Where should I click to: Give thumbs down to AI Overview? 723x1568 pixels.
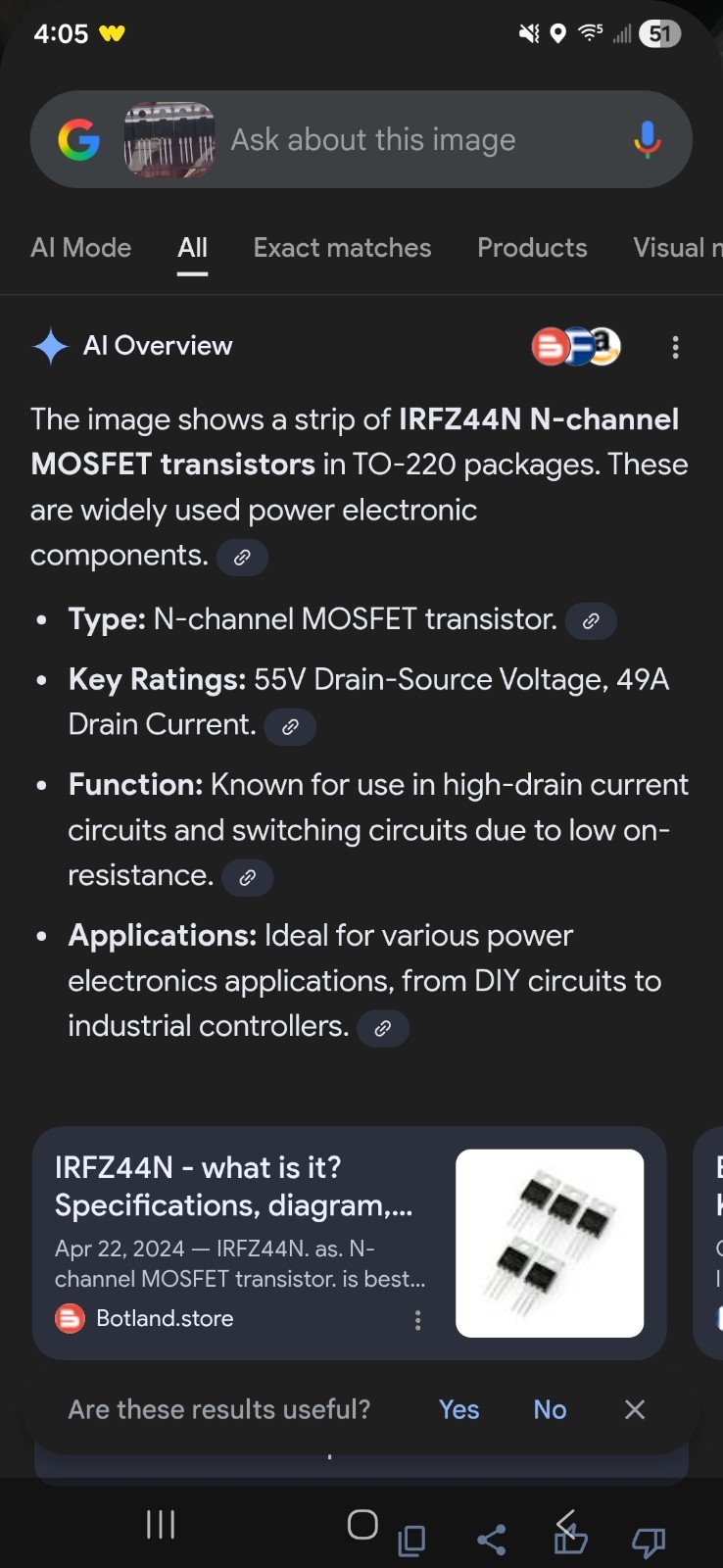tap(648, 1542)
